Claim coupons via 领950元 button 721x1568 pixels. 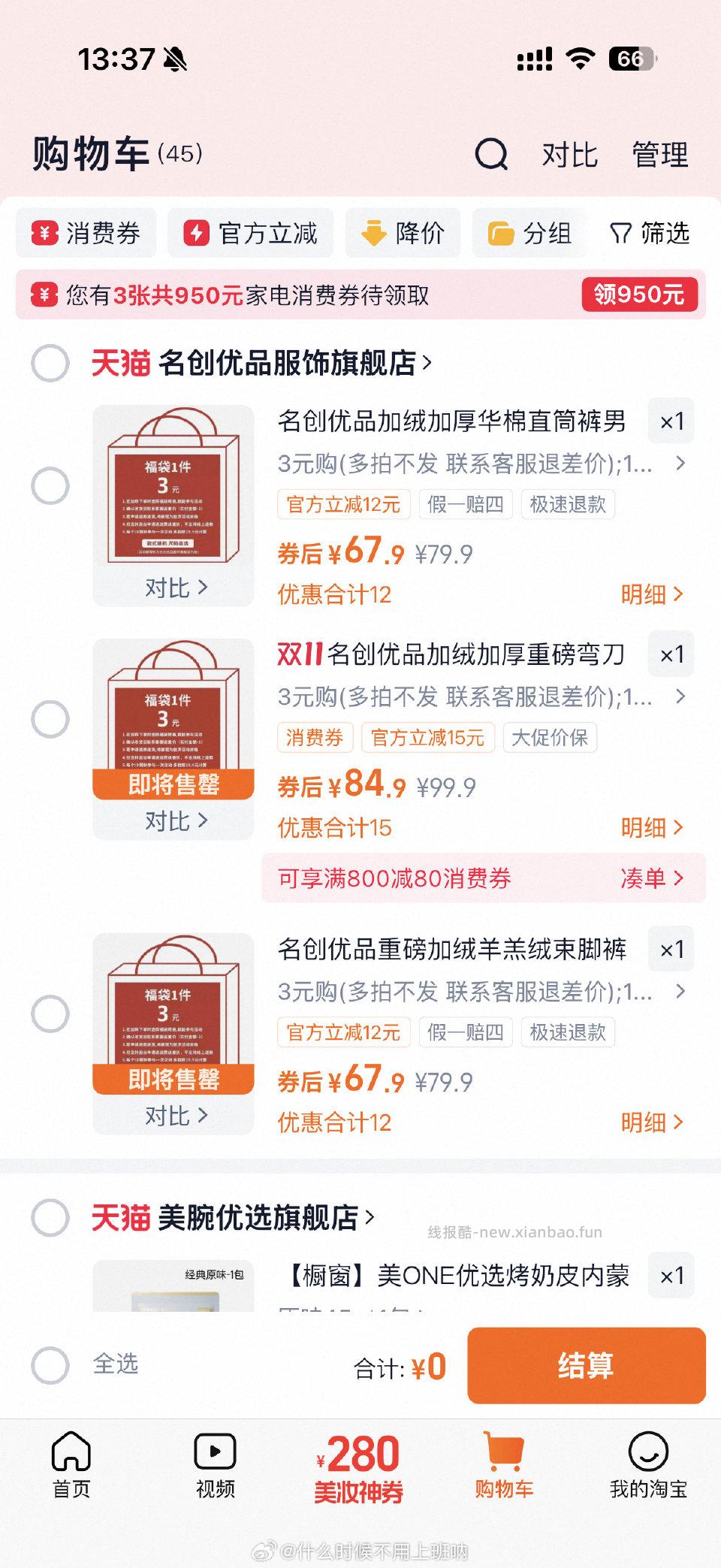tap(638, 295)
